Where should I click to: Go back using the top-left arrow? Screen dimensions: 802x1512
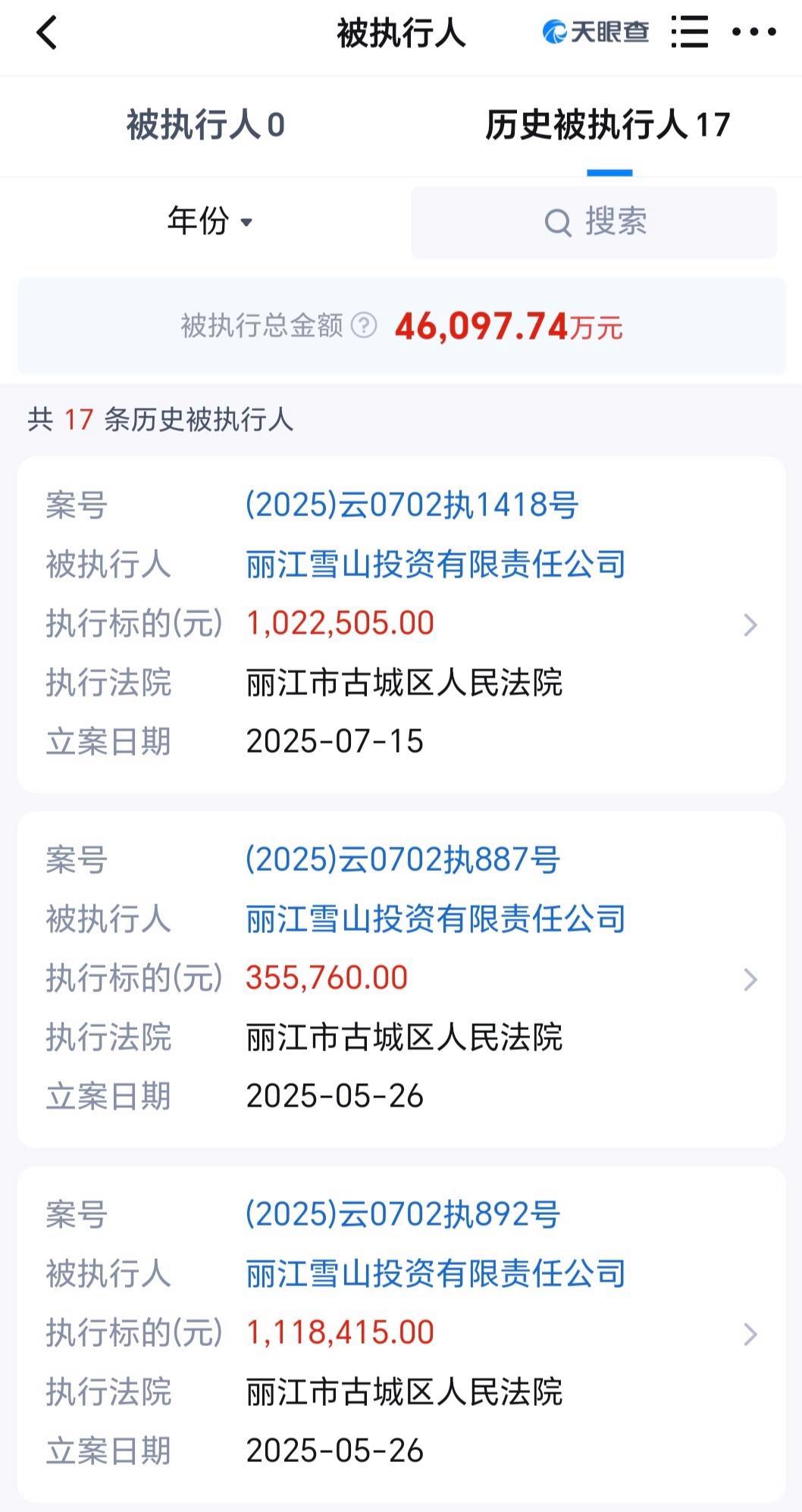pos(47,33)
